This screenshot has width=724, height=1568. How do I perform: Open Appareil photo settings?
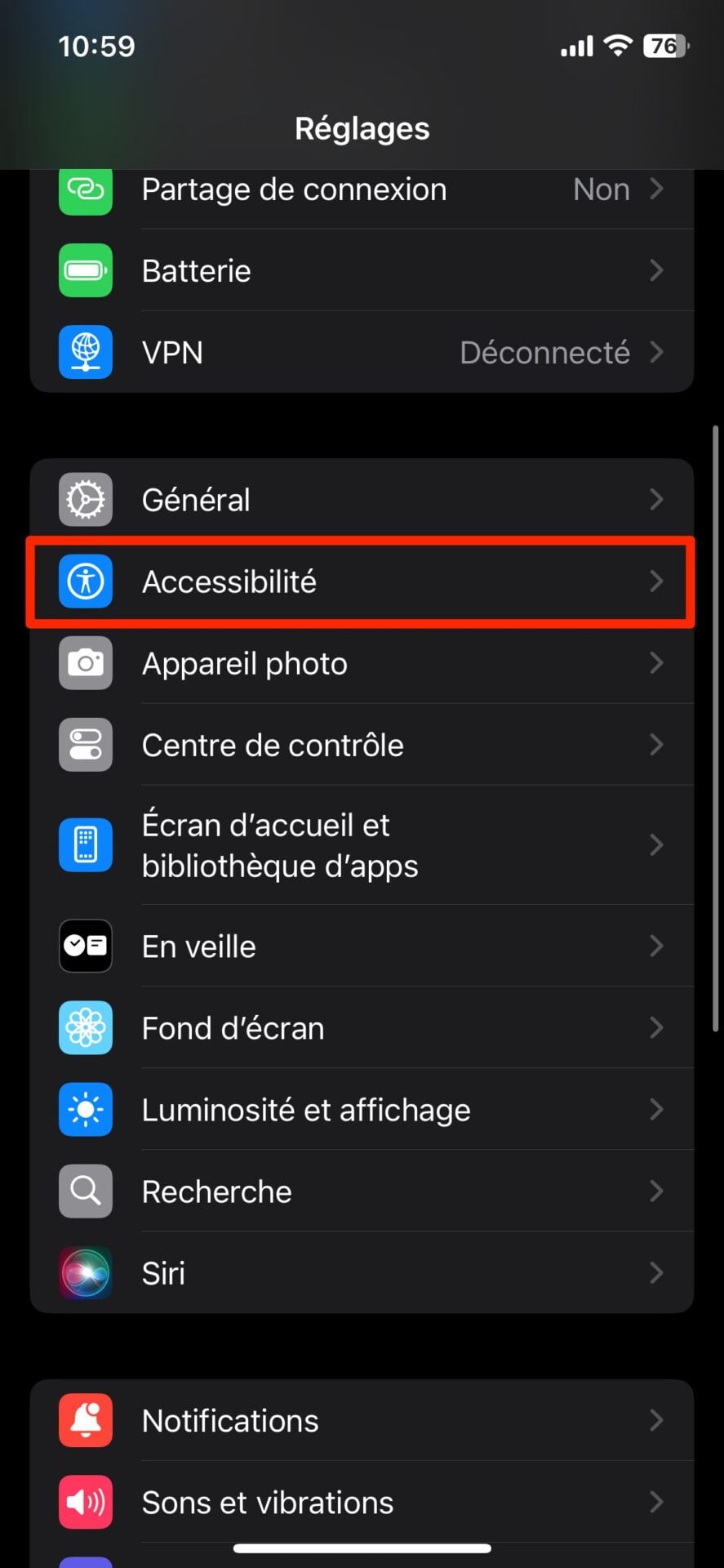[x=361, y=663]
